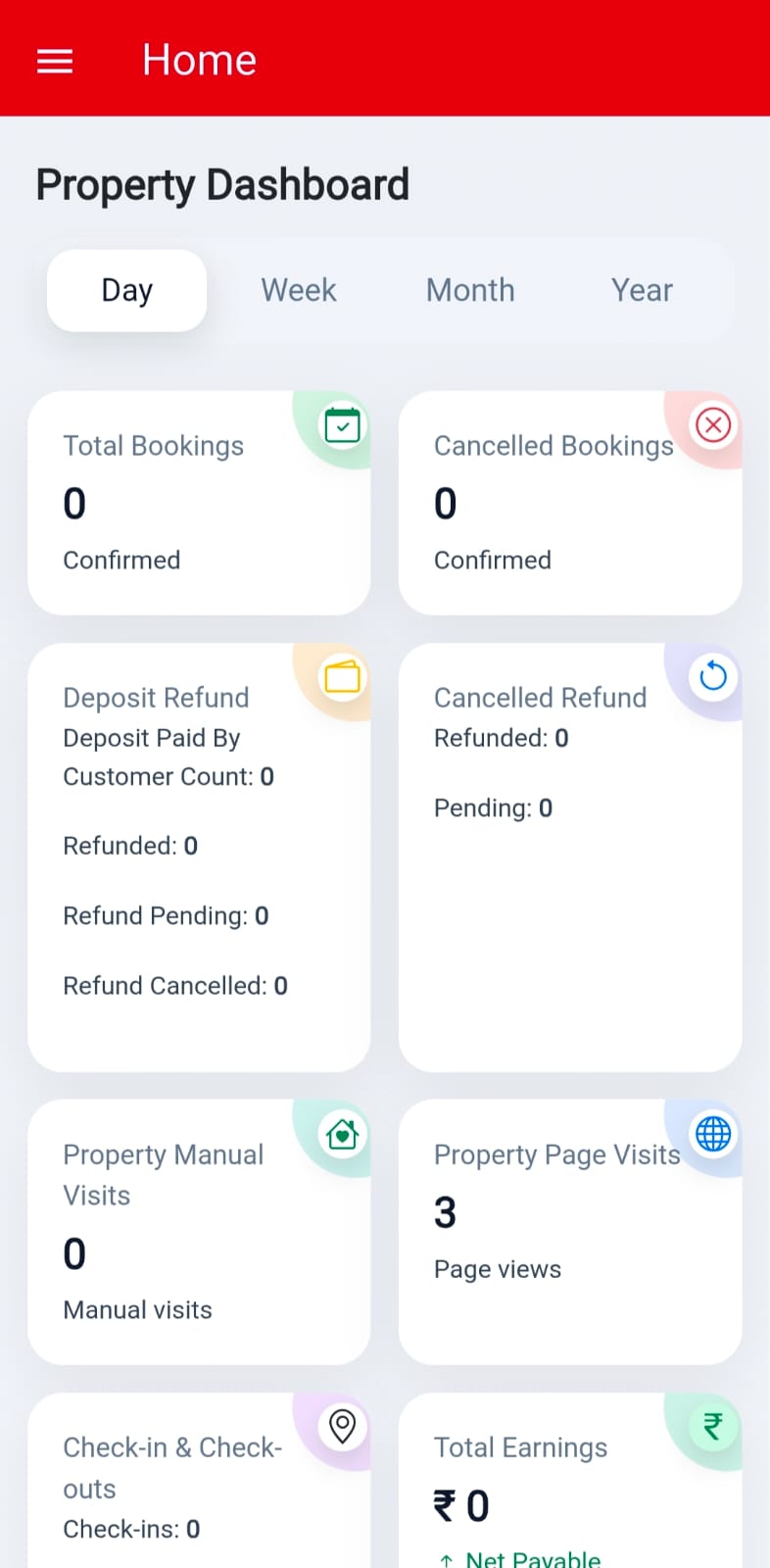Select the Year filter option

pos(642,290)
